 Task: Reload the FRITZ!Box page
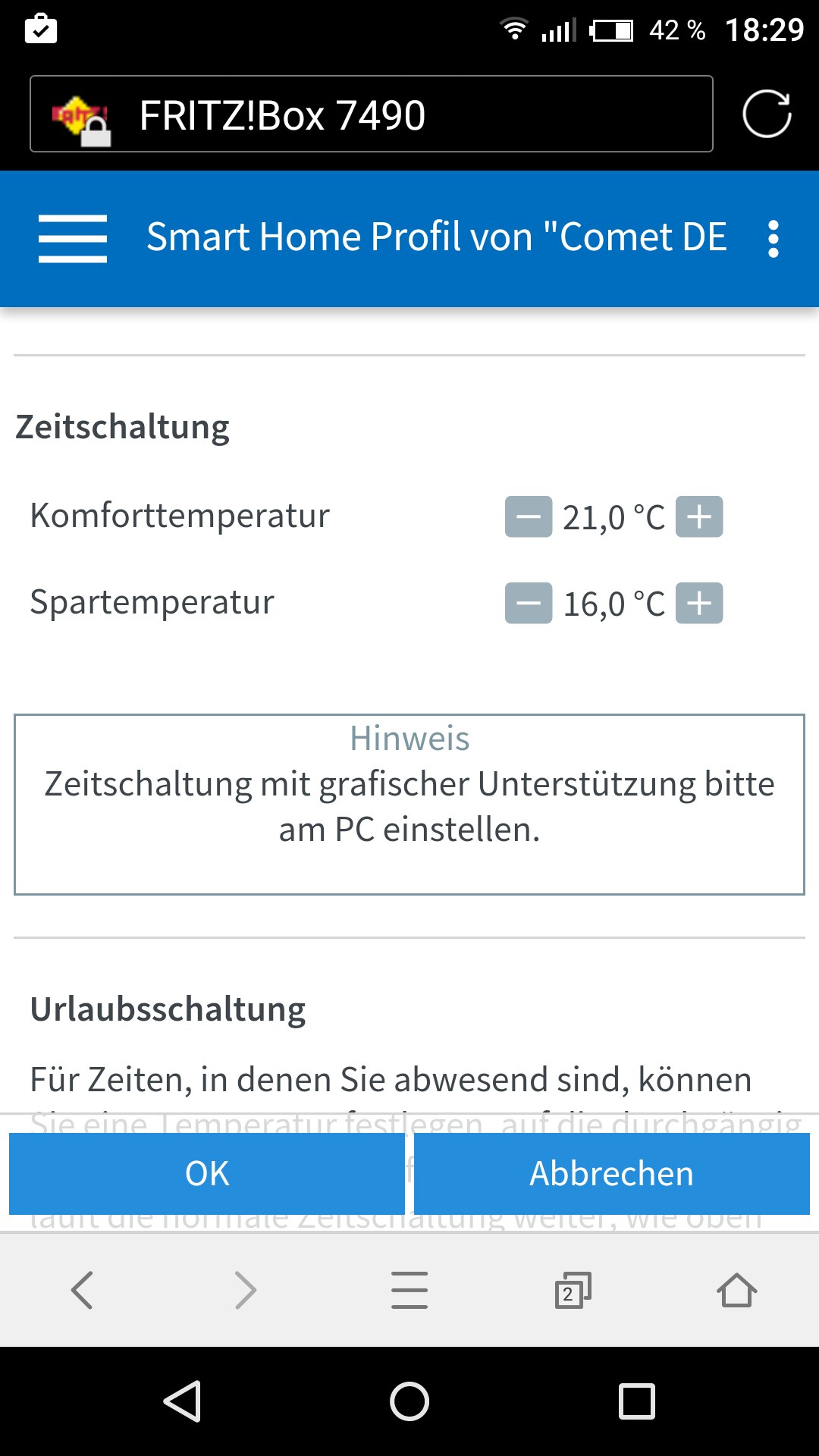point(767,115)
